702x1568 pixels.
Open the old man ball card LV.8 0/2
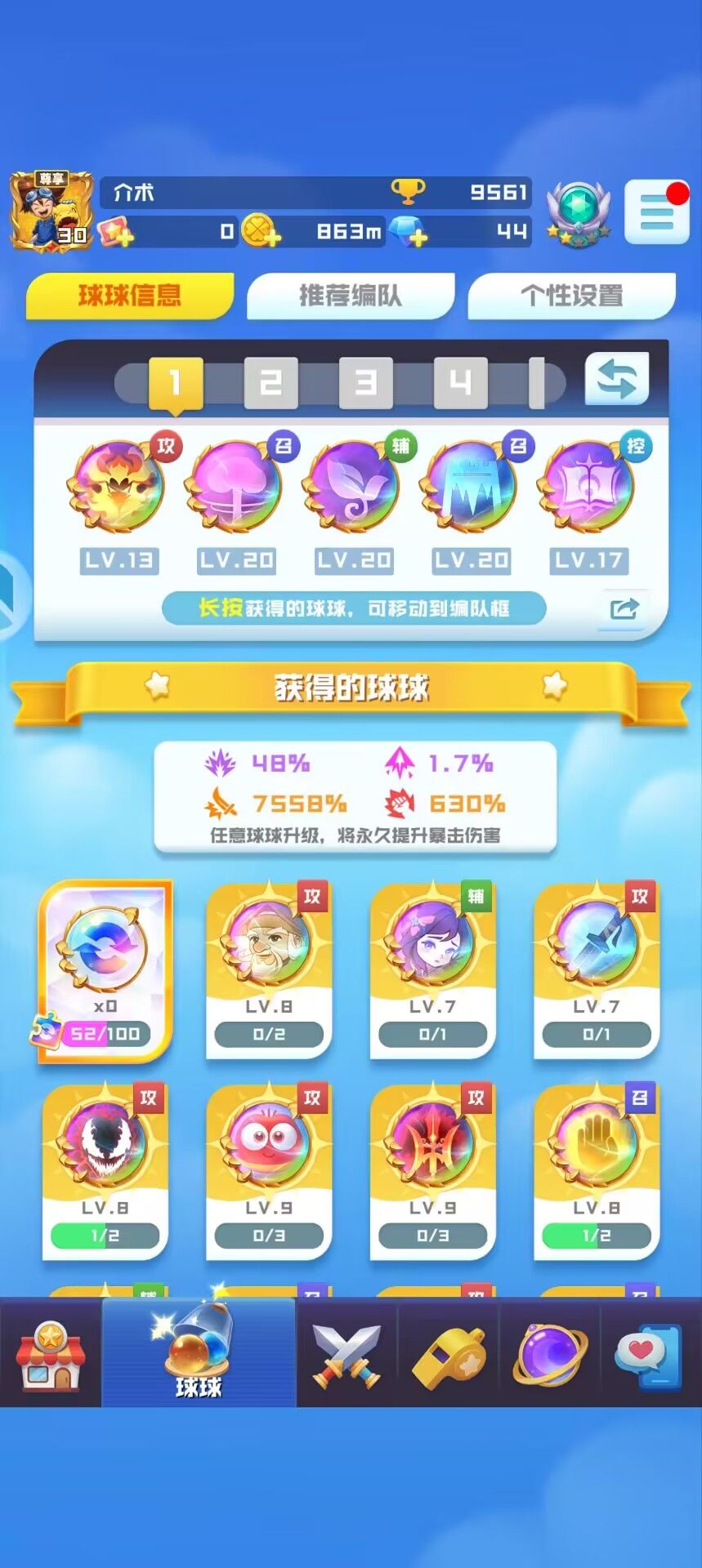(x=269, y=971)
